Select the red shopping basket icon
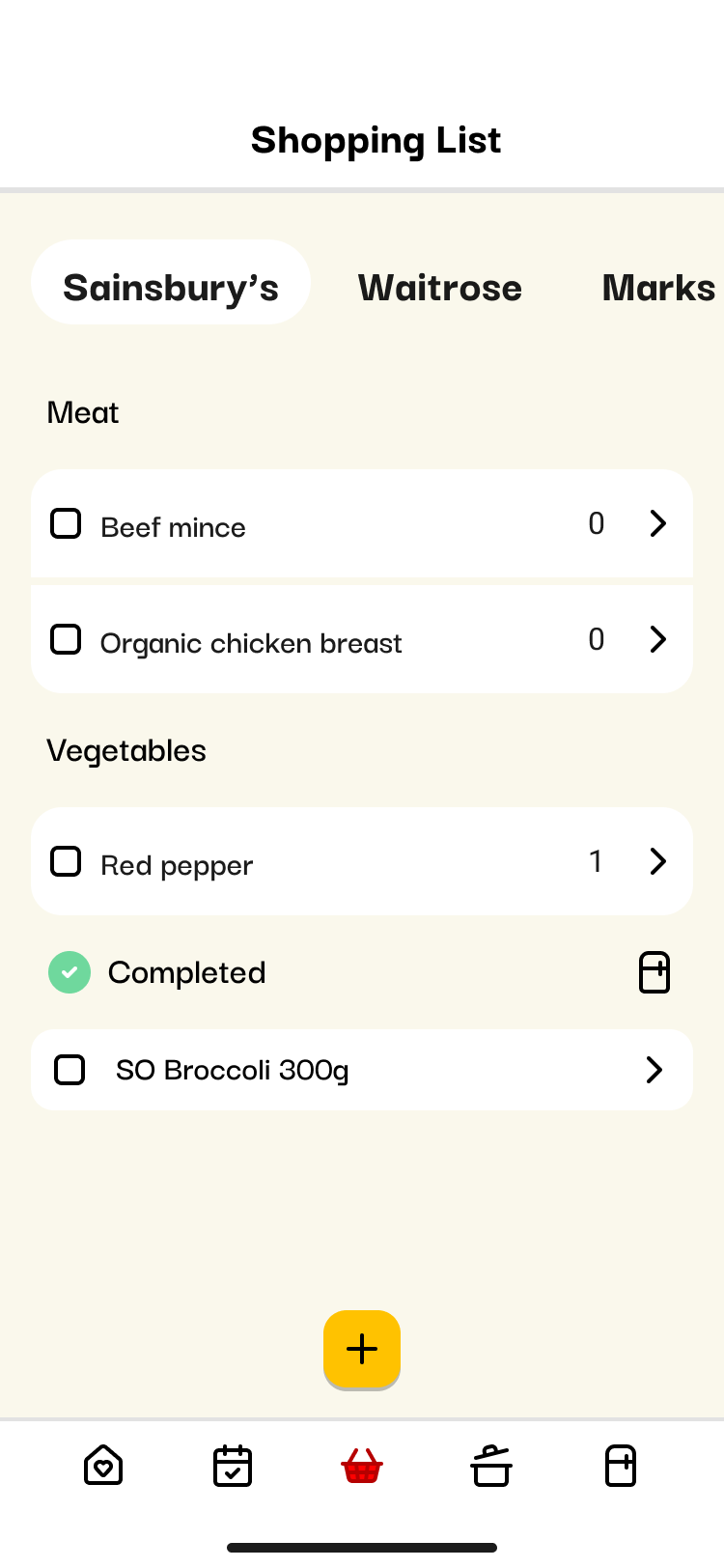Screen dimensions: 724x1568 361,1465
